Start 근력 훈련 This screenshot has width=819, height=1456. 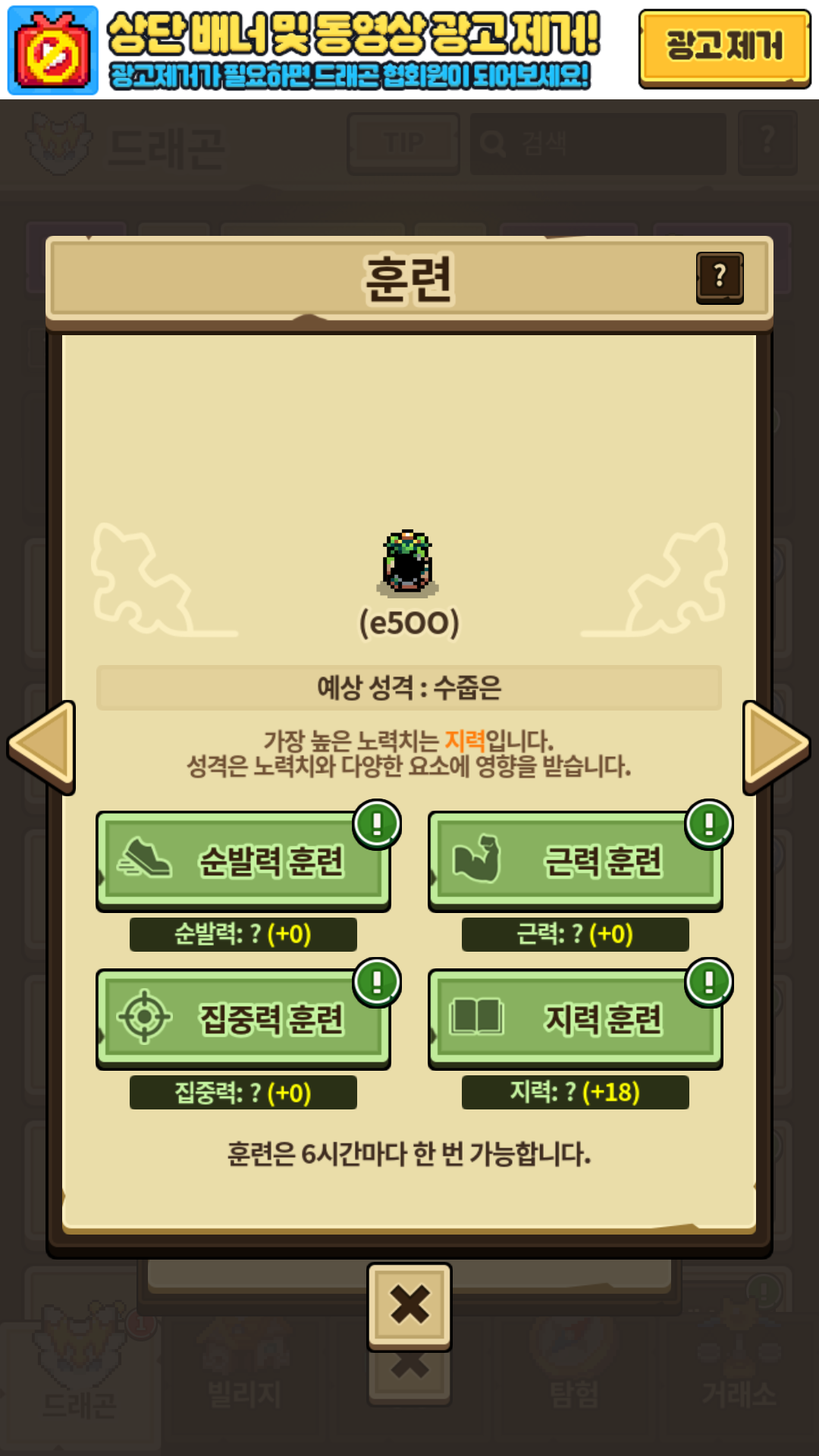tap(576, 861)
